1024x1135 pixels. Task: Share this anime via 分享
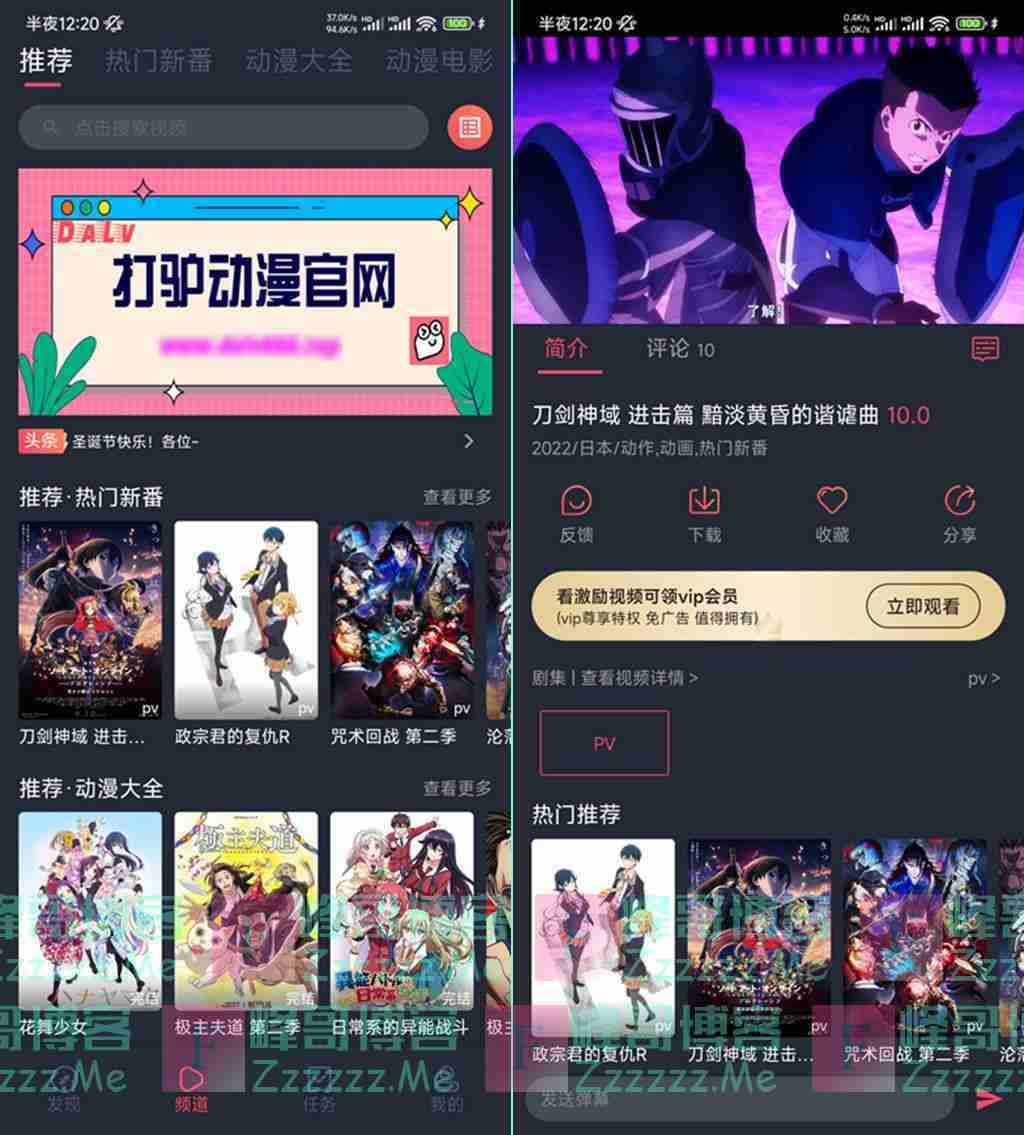tap(959, 513)
